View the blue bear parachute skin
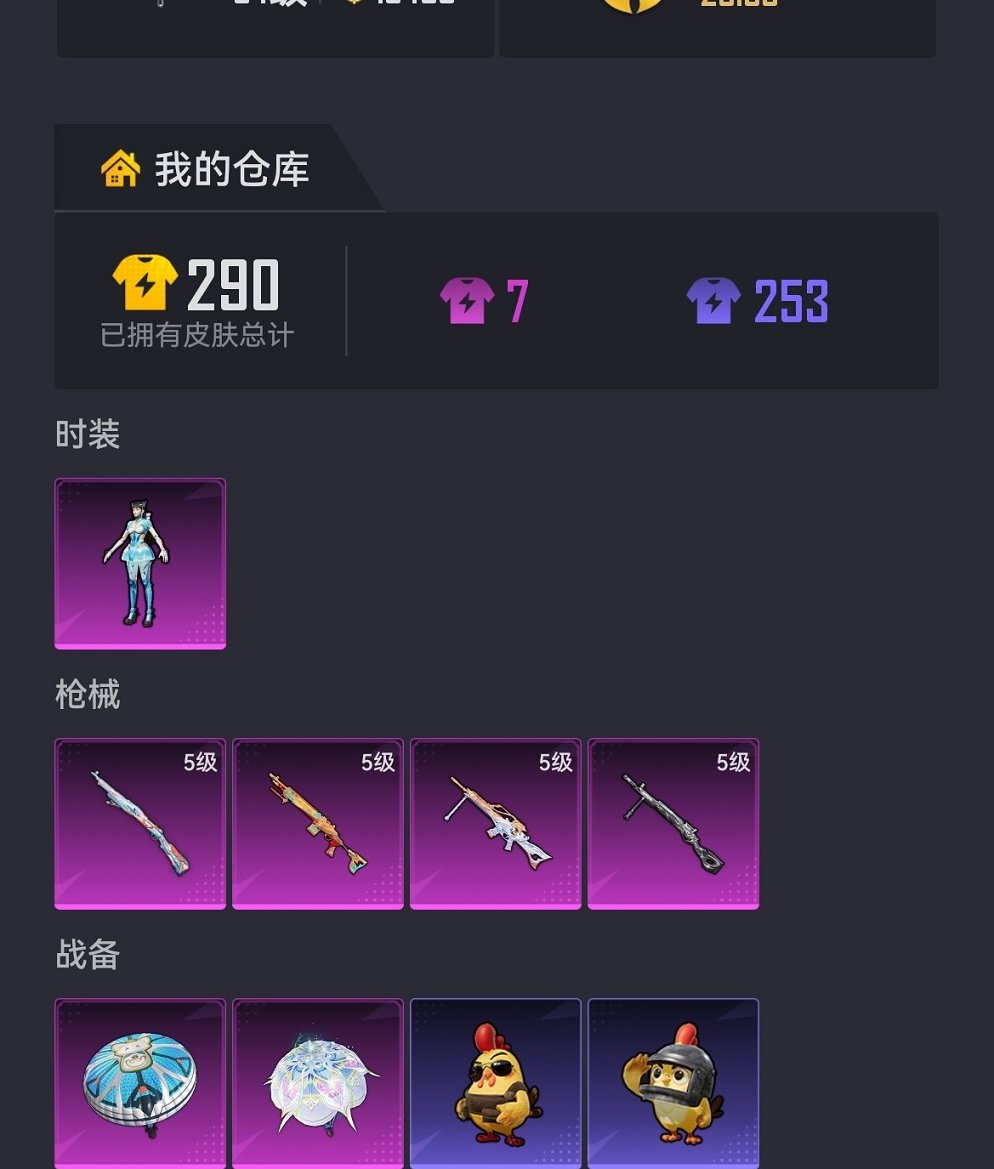994x1169 pixels. (x=140, y=1084)
